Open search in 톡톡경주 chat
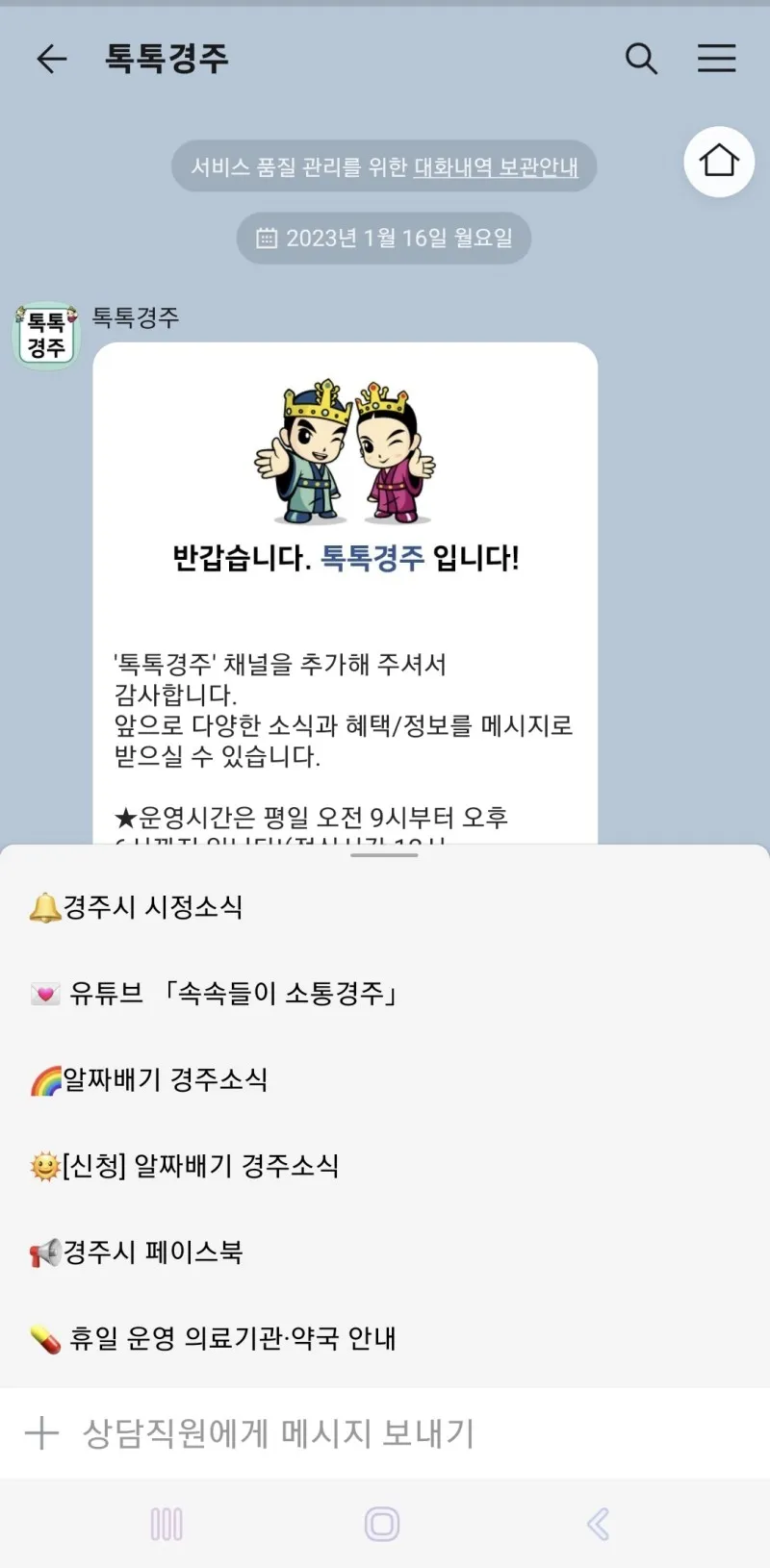 coord(641,59)
